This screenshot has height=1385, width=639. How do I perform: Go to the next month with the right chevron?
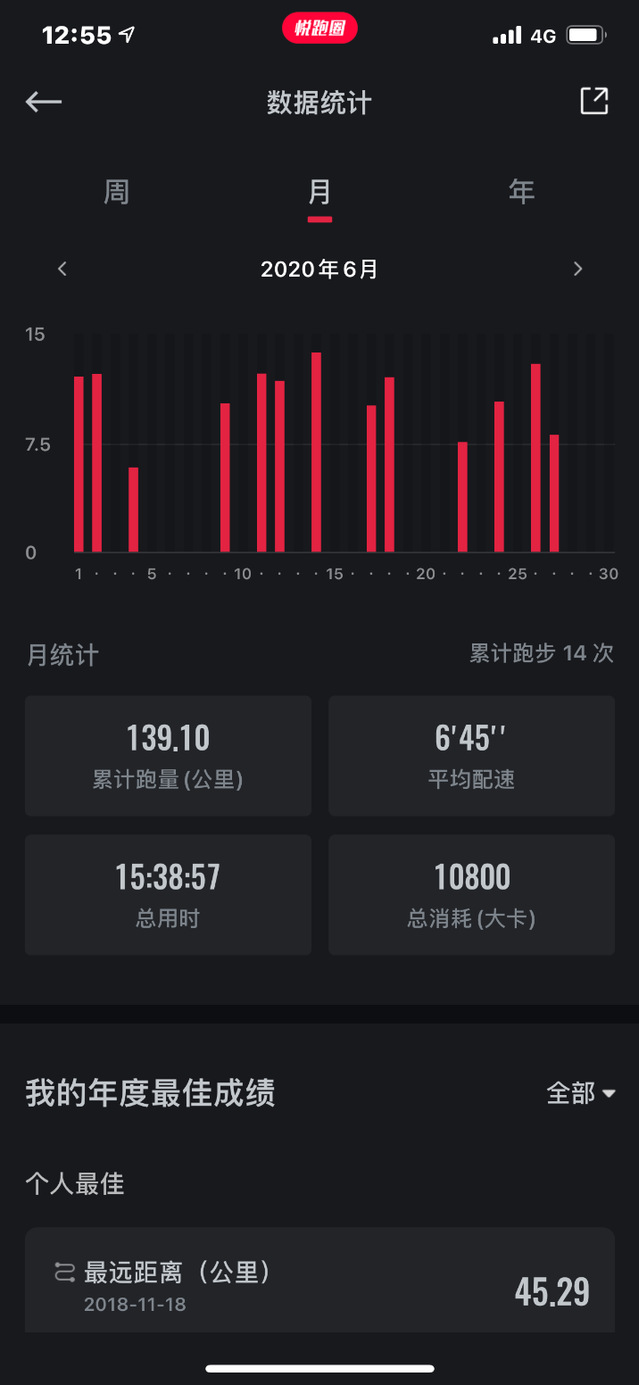pos(577,269)
